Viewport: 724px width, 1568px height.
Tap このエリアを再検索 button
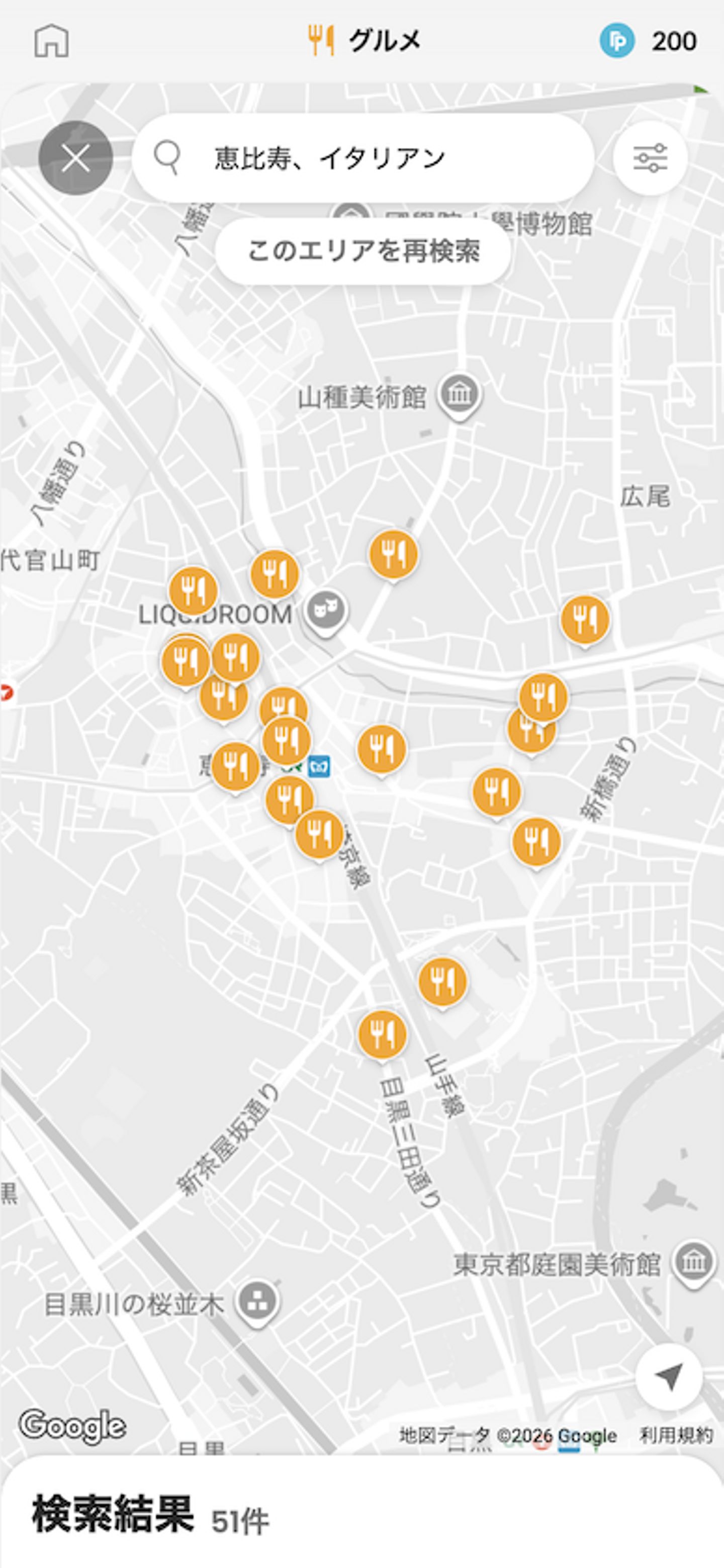coord(363,251)
